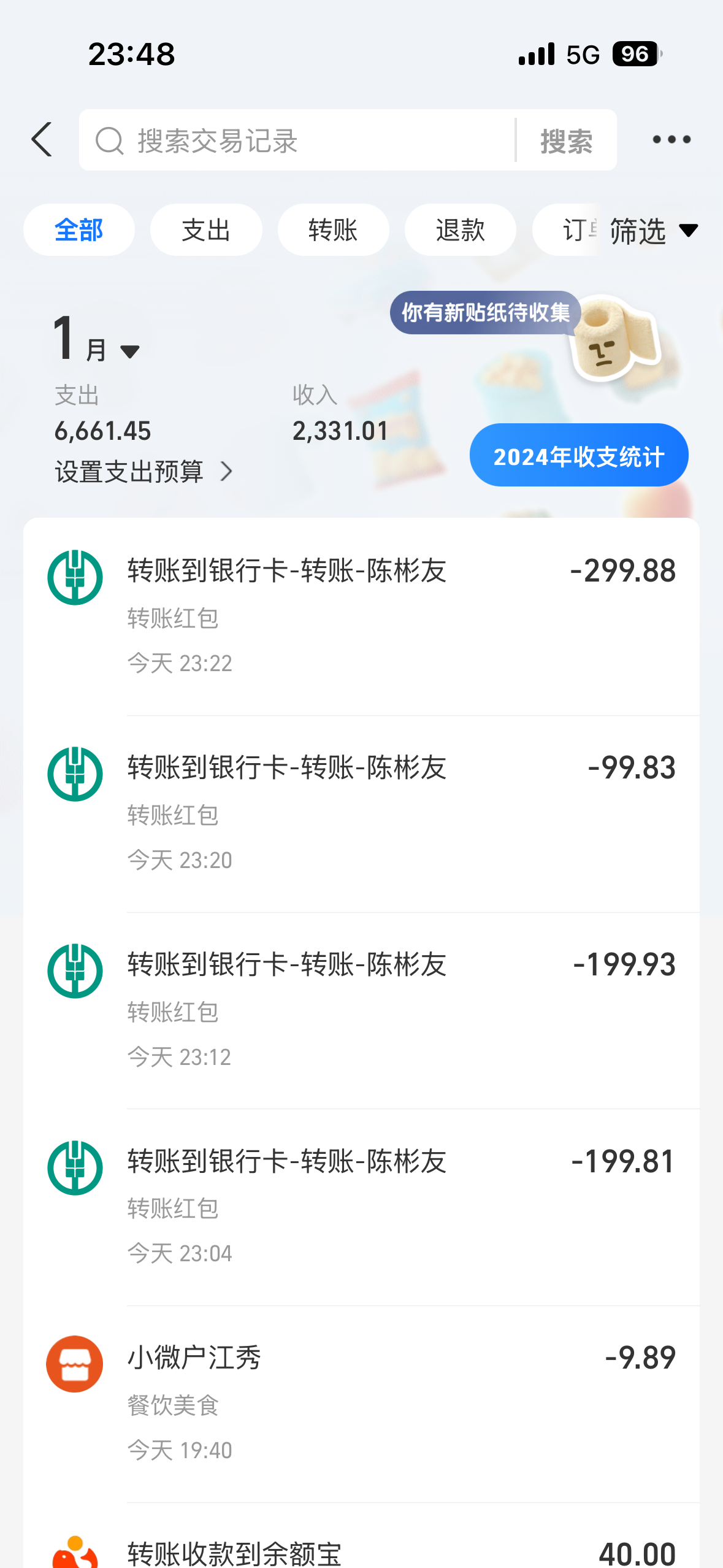Go back using the top-left arrow
723x1568 pixels.
point(42,140)
